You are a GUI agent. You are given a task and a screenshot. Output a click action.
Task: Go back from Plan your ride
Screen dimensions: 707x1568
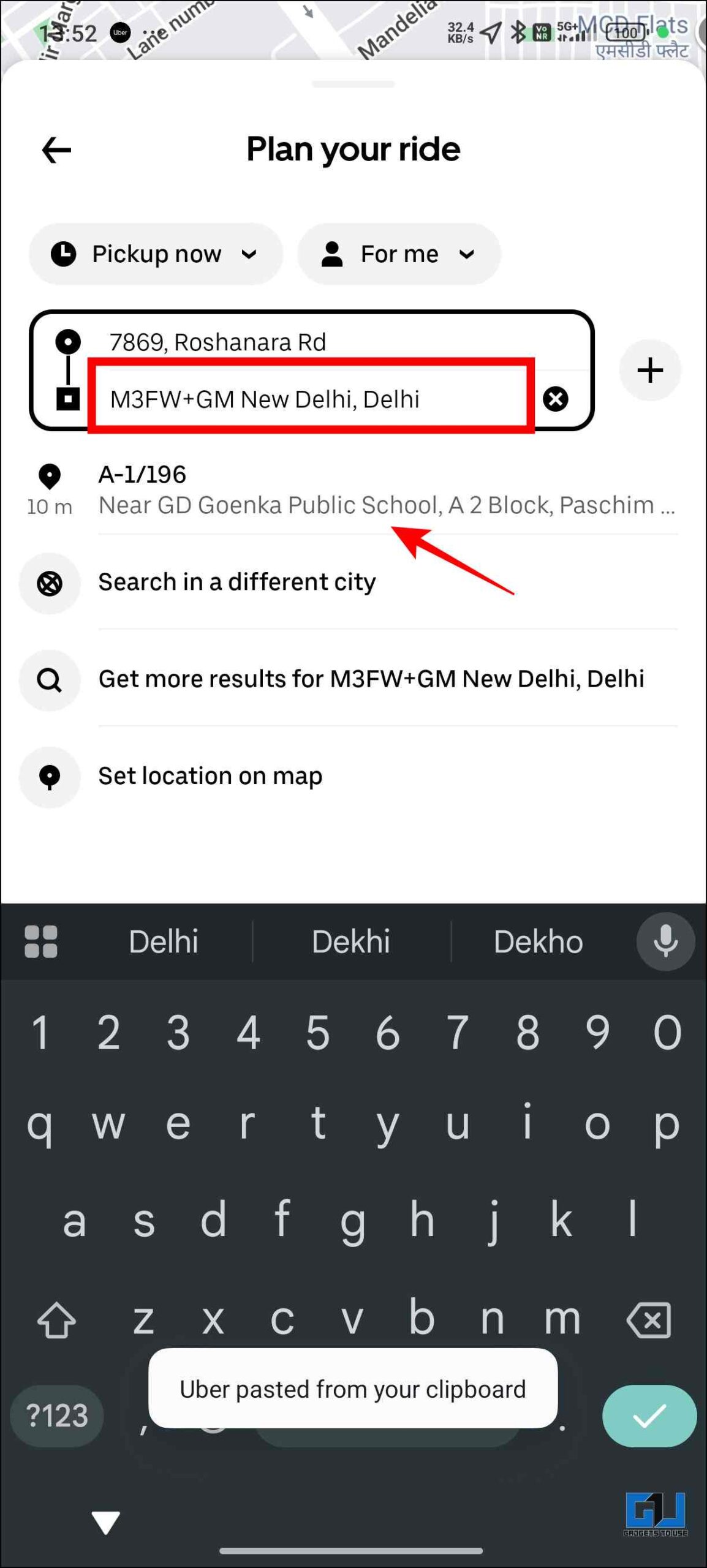[x=56, y=150]
